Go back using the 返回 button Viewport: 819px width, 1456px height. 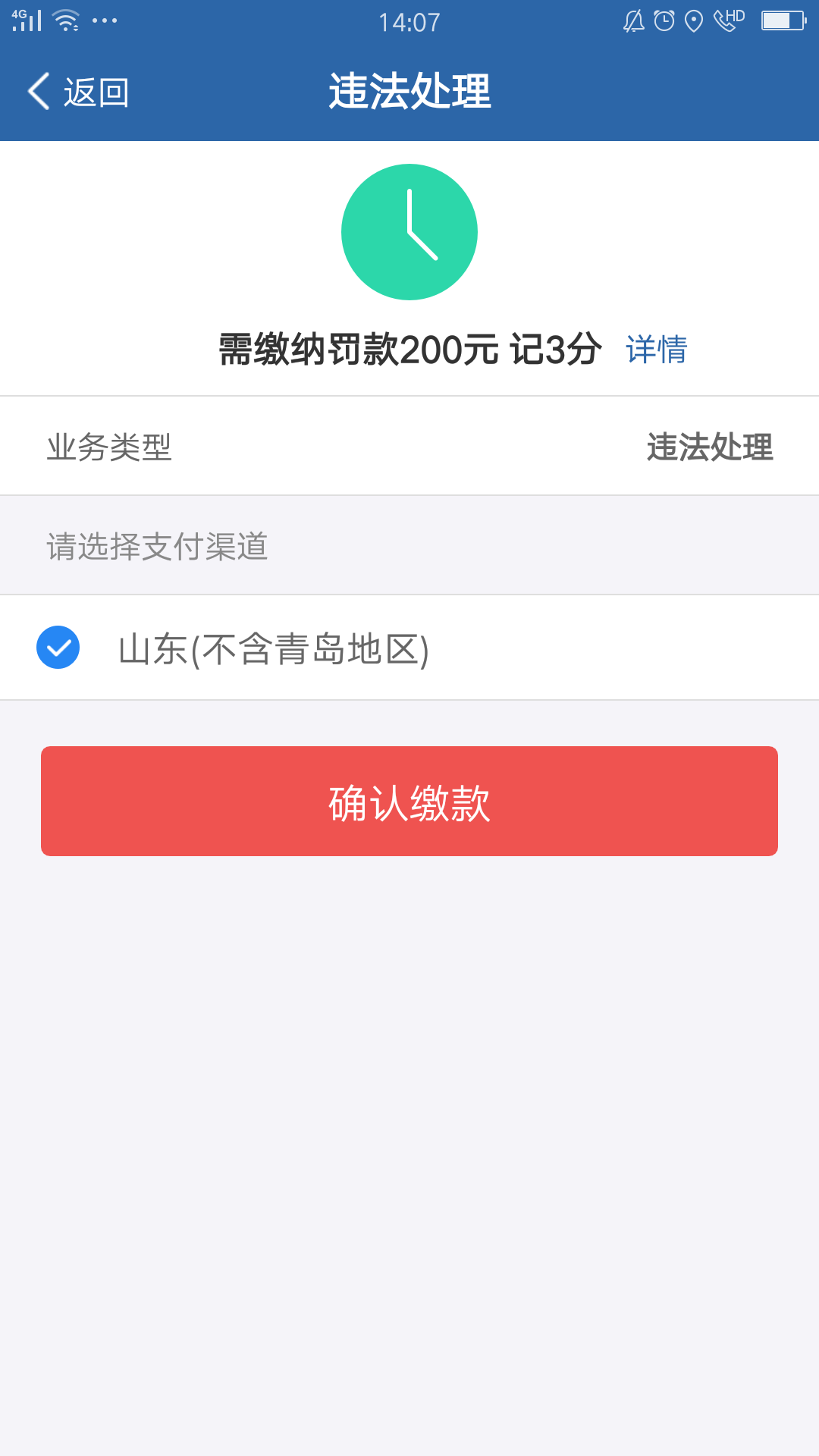pos(79,93)
